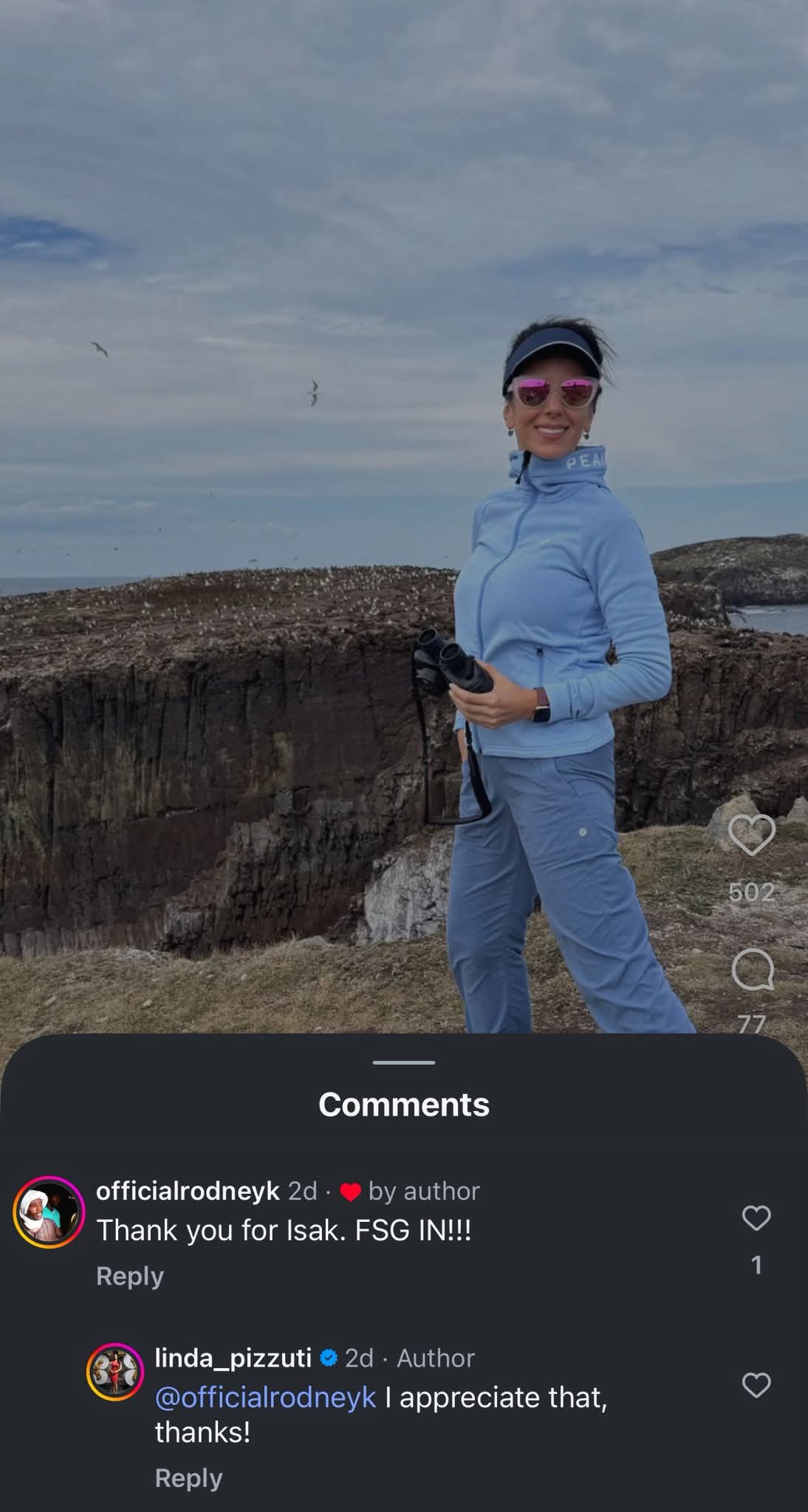
Task: Open the post's comment bubble icon
Action: tap(753, 970)
